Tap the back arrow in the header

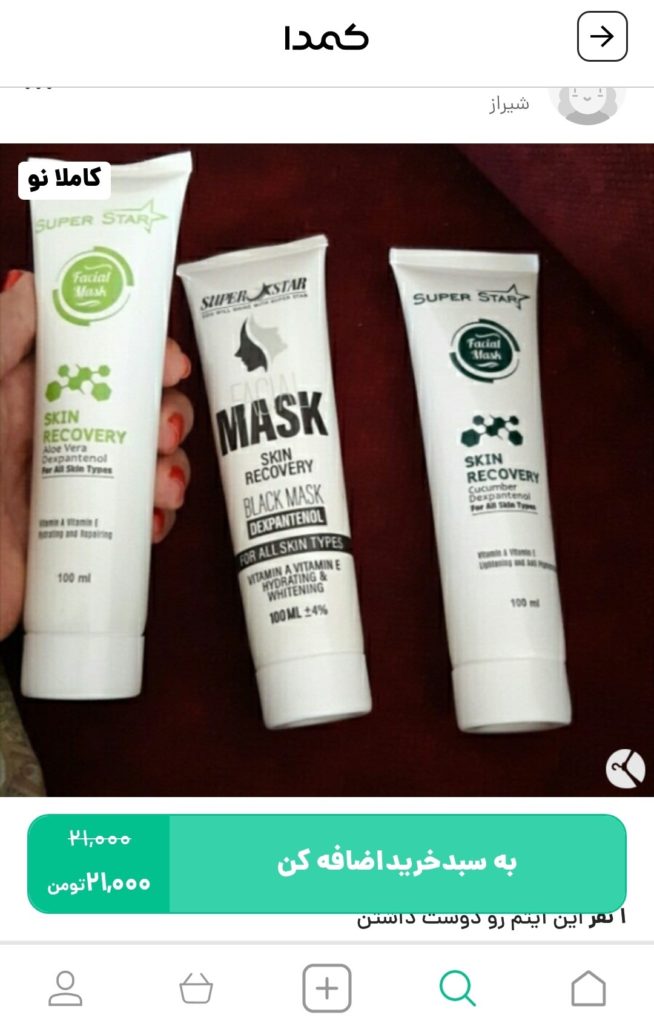(602, 37)
